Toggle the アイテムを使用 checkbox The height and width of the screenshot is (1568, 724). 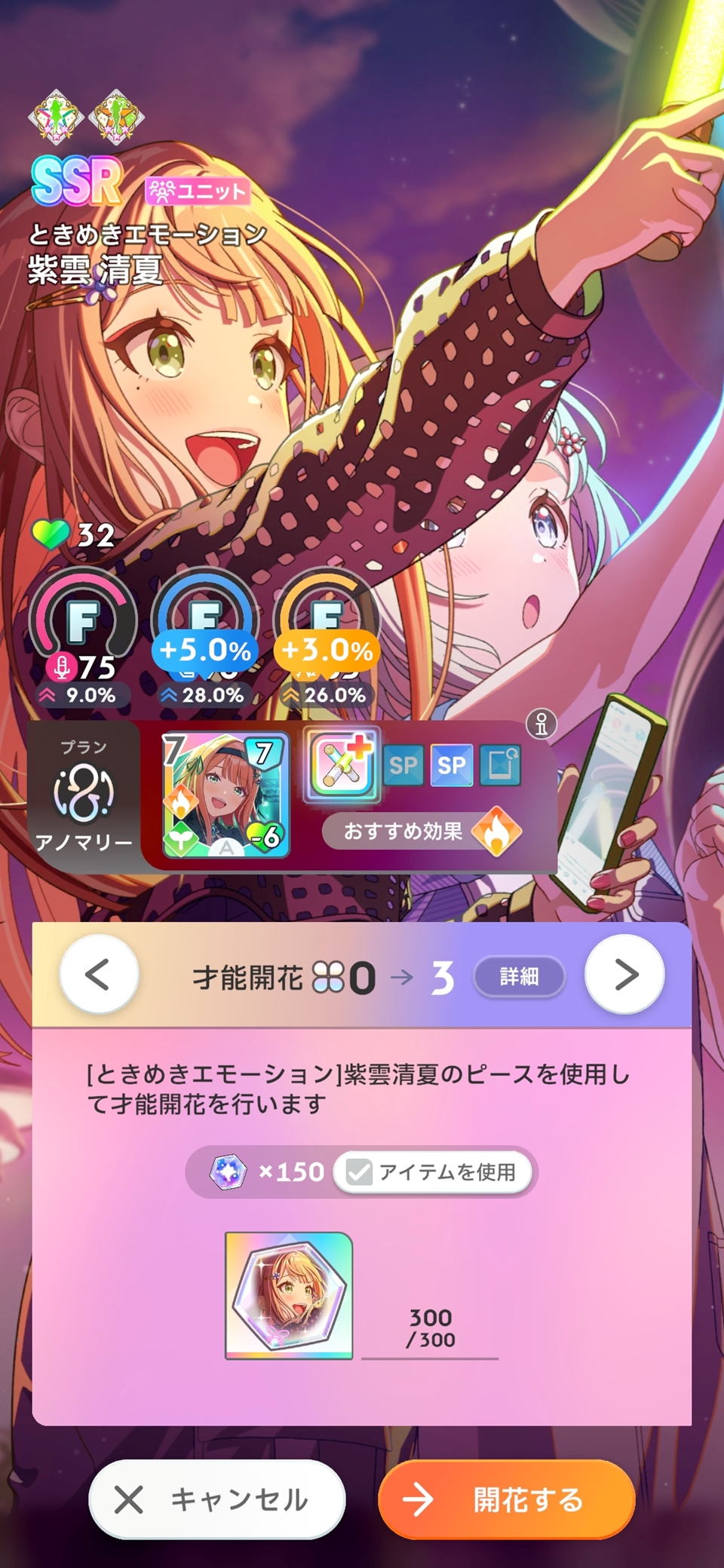pyautogui.click(x=360, y=1171)
